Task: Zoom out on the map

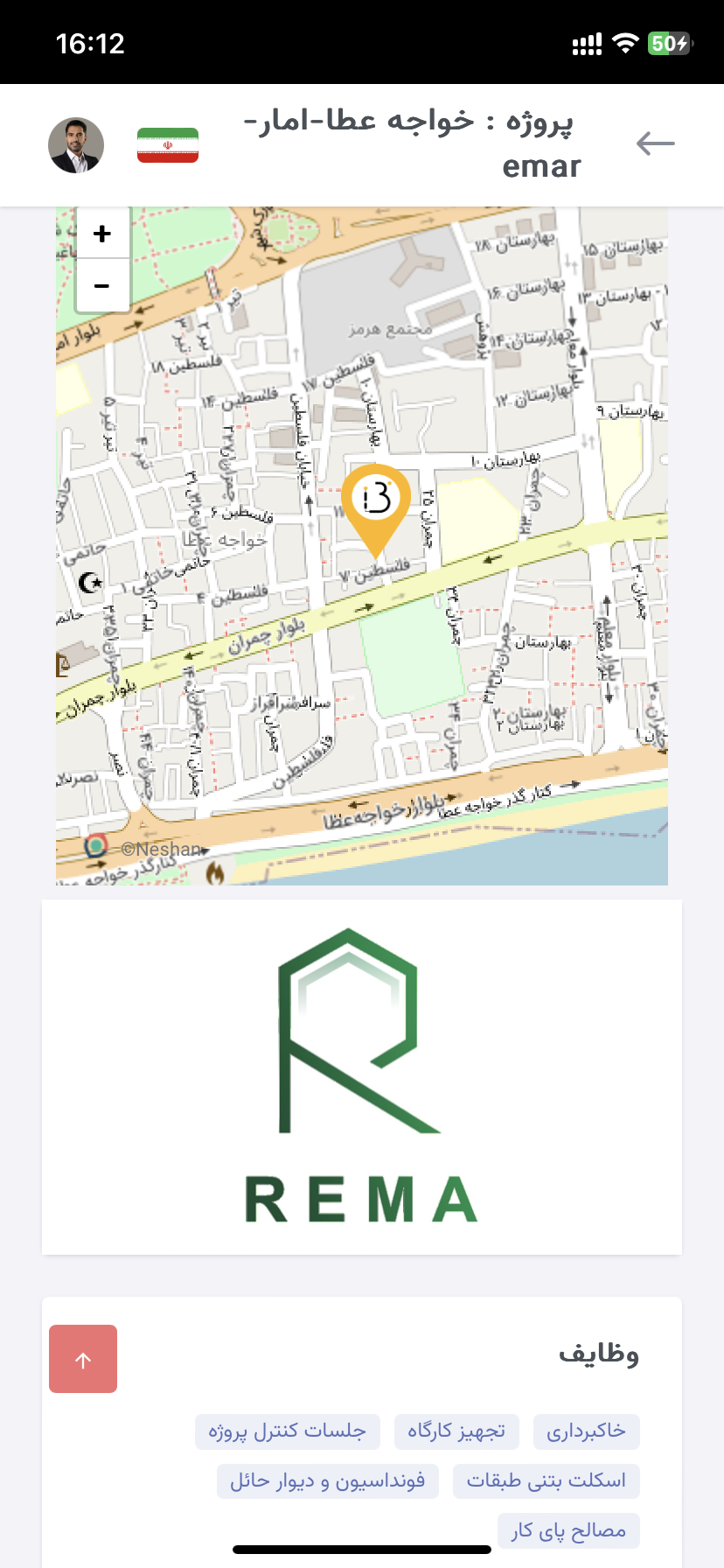Action: pos(102,286)
